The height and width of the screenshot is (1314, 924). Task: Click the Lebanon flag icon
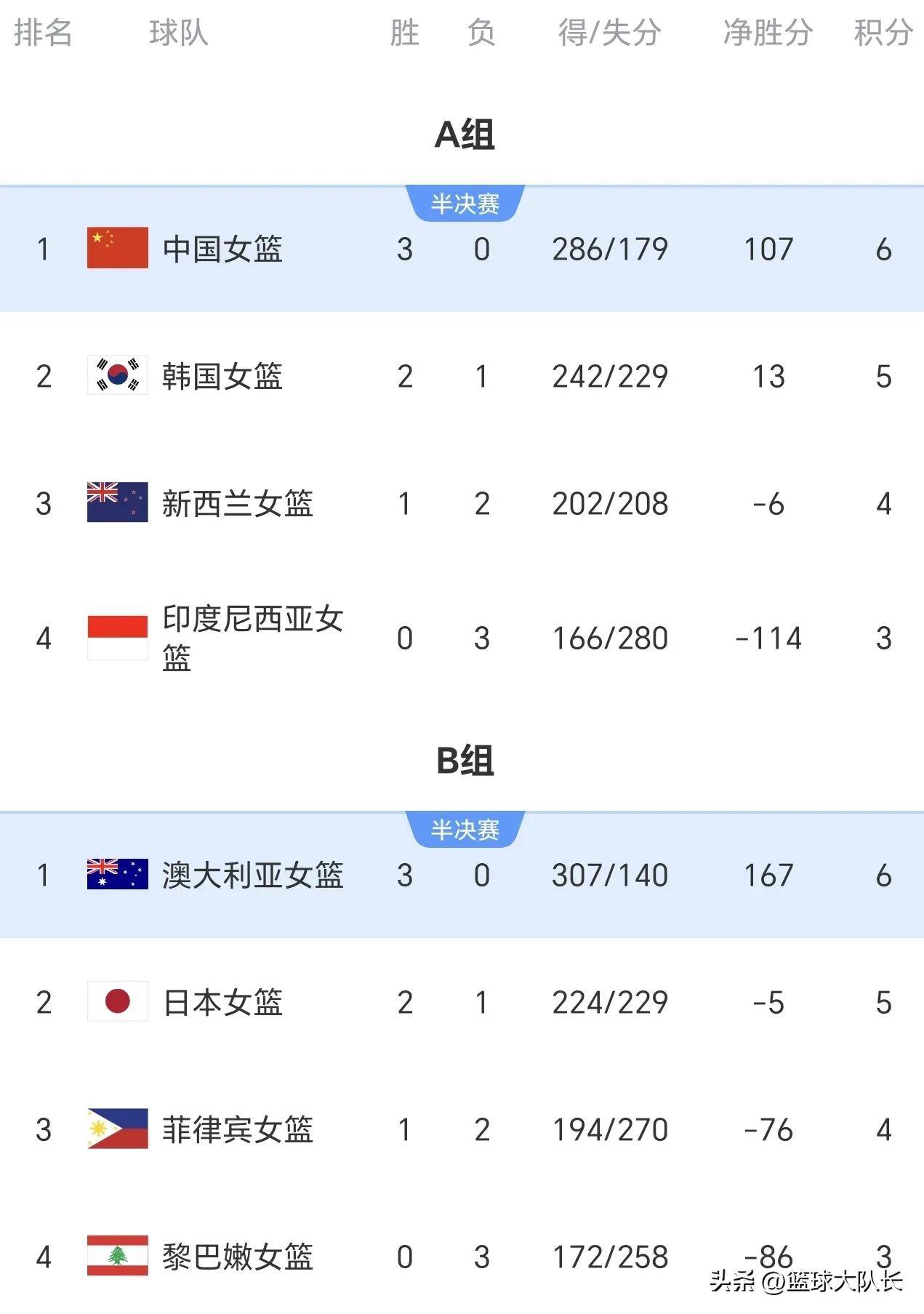tap(116, 1257)
